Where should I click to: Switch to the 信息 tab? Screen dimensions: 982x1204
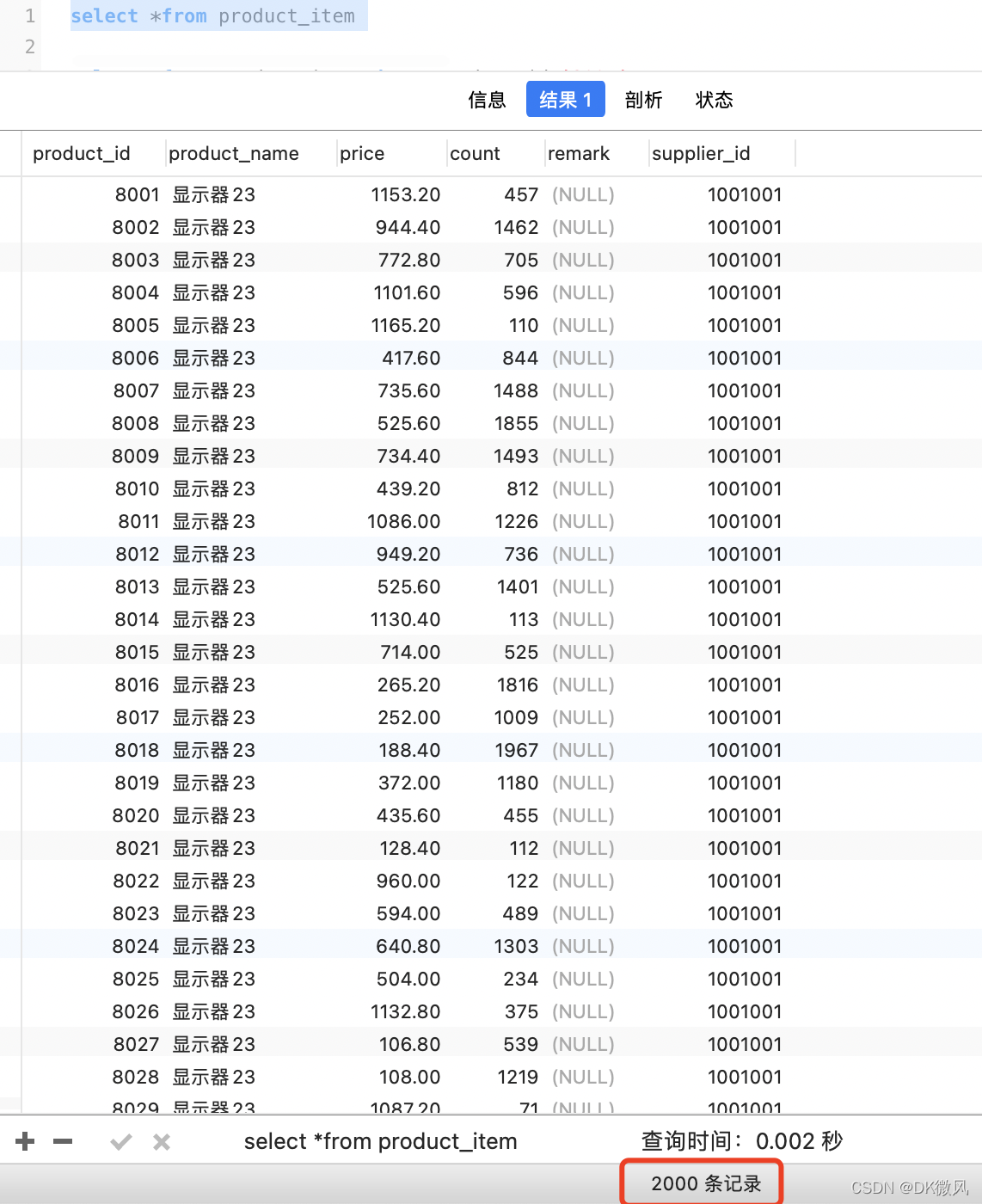click(487, 100)
